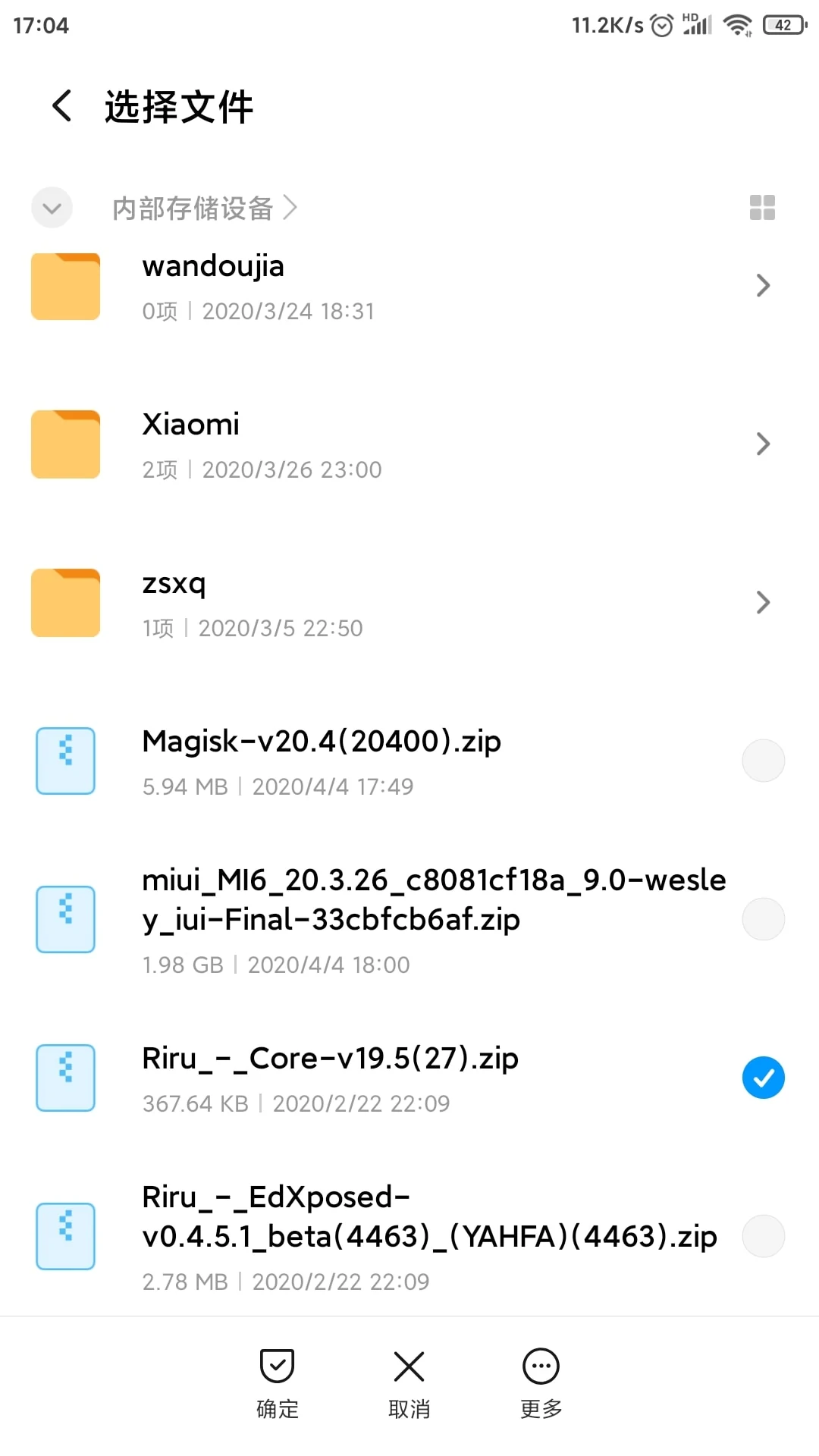Tap 内部存储设备 in the breadcrumb
This screenshot has width=819, height=1456.
(193, 209)
